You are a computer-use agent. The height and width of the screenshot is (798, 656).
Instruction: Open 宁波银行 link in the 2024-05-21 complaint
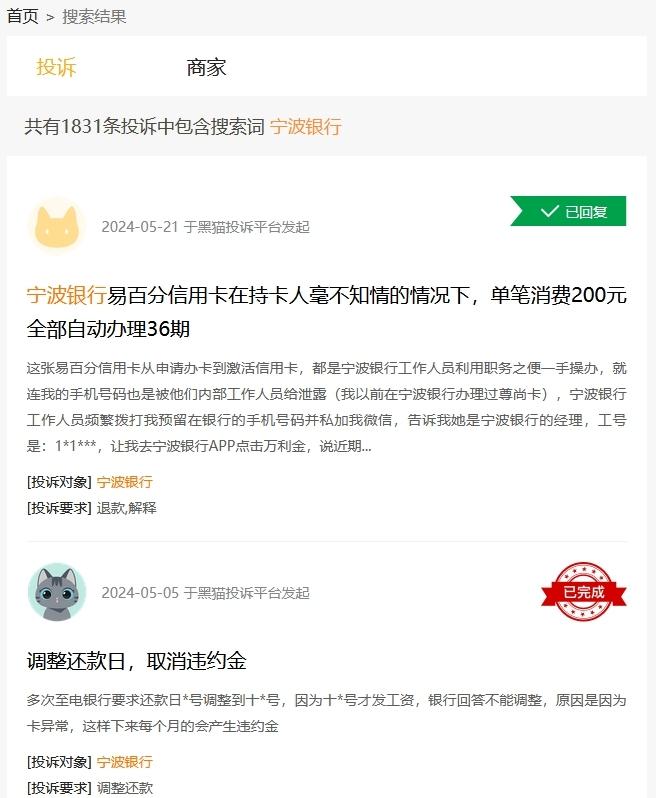click(x=125, y=482)
